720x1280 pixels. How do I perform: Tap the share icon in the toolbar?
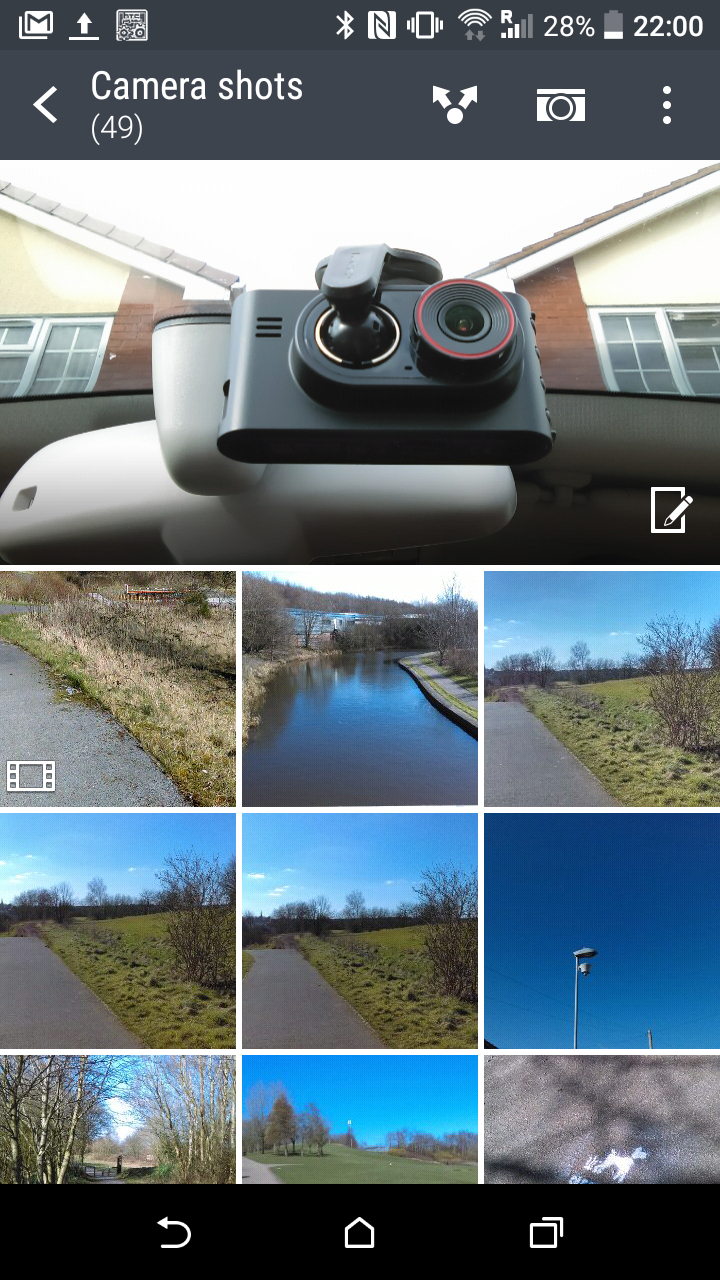coord(455,104)
